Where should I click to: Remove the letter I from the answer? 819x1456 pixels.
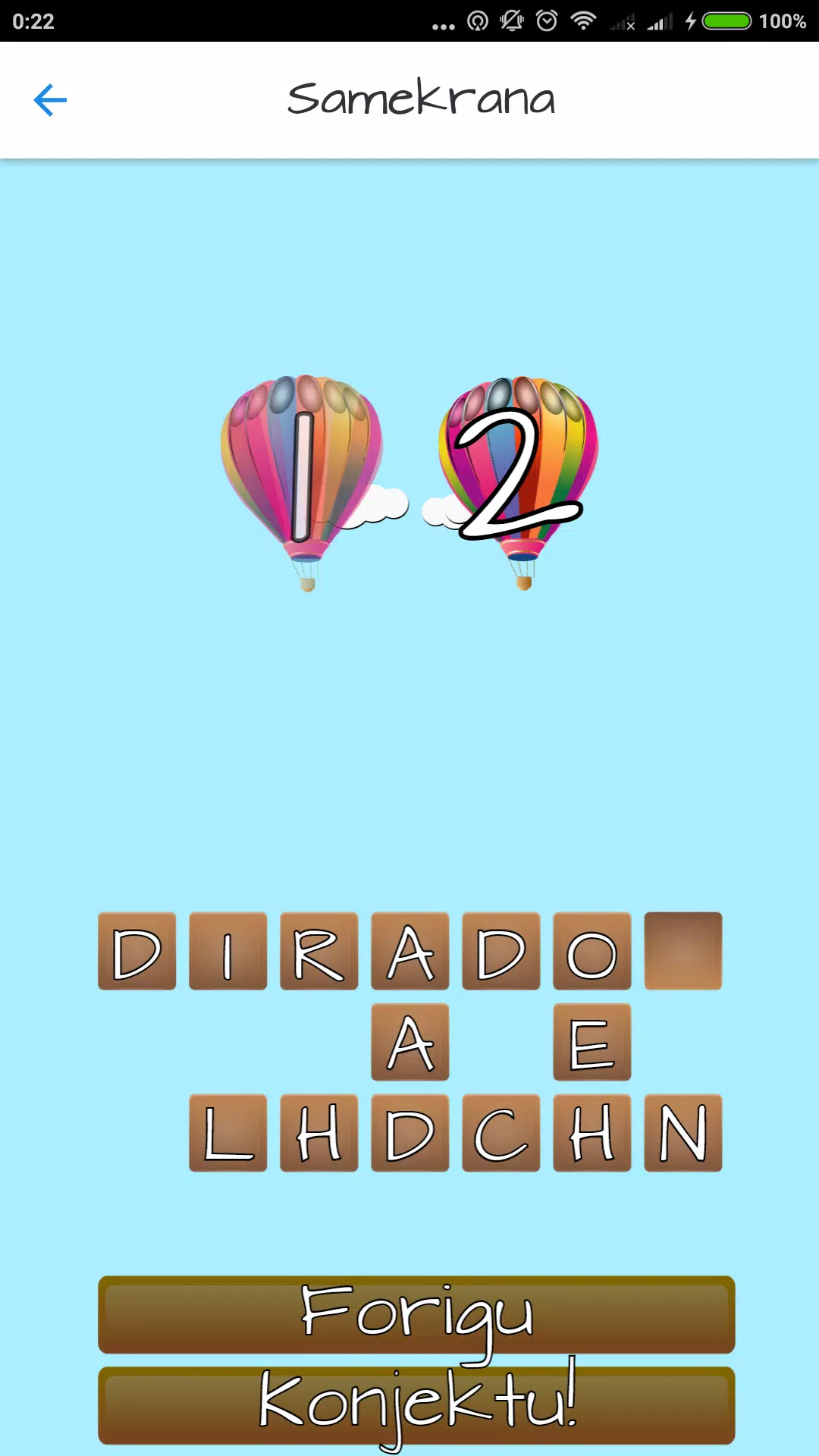click(227, 951)
